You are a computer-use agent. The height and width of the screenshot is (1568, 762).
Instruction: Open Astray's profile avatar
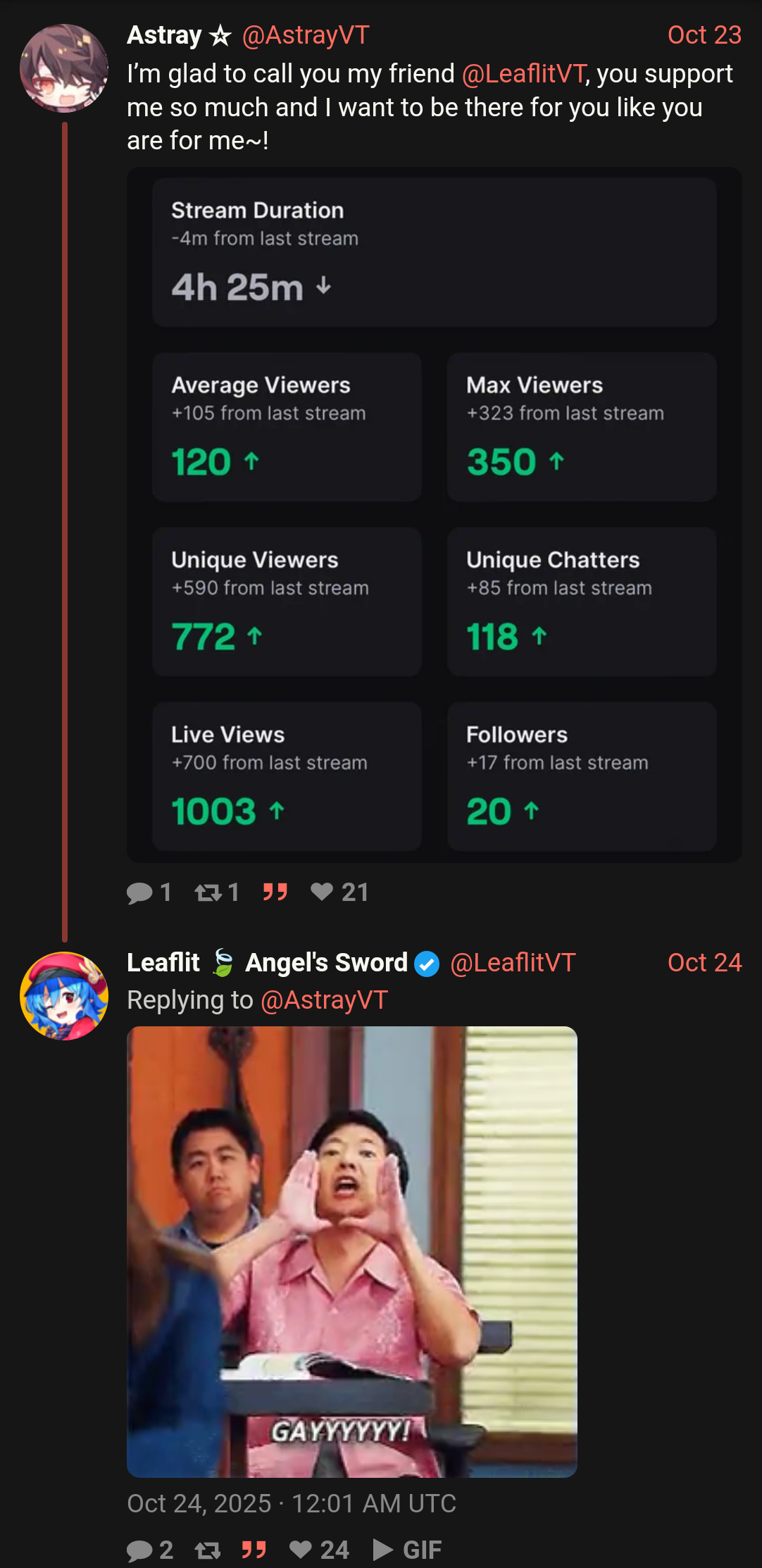(64, 68)
